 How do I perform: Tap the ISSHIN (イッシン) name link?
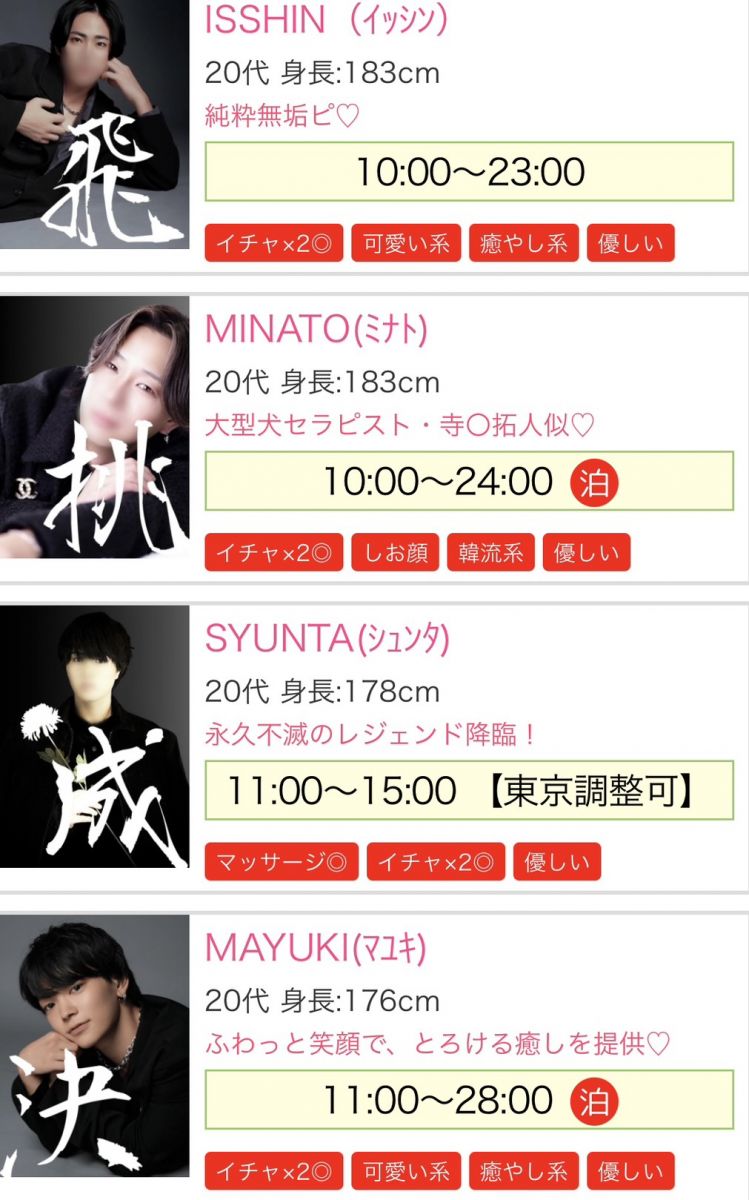tap(325, 19)
